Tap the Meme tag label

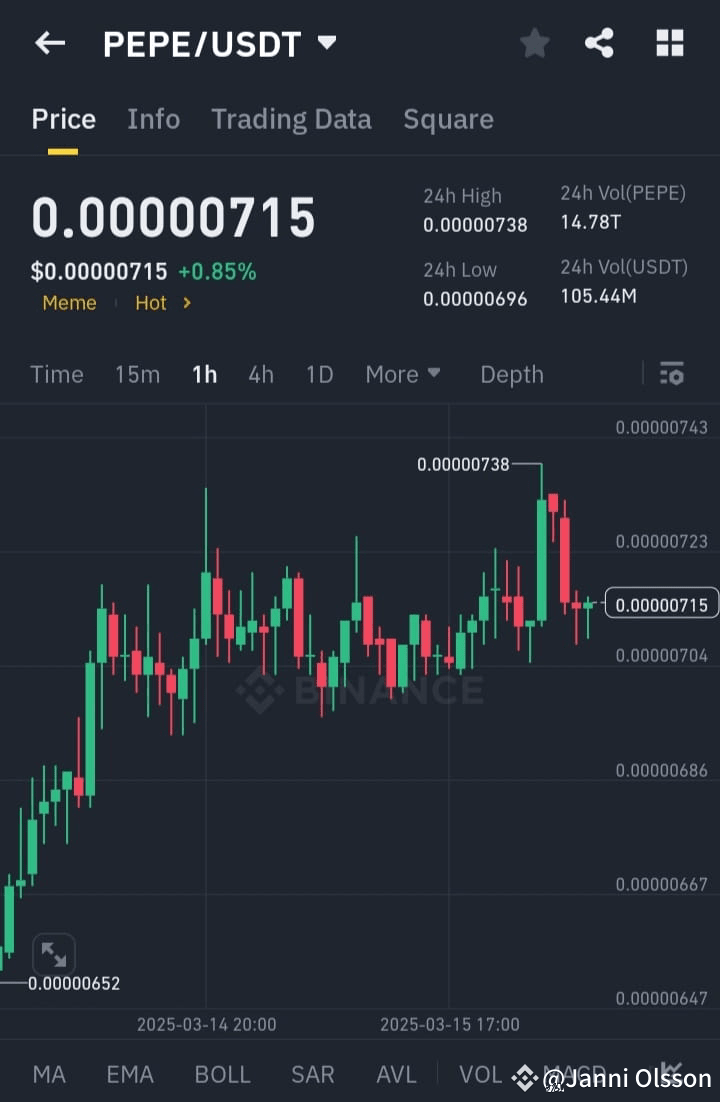[69, 303]
